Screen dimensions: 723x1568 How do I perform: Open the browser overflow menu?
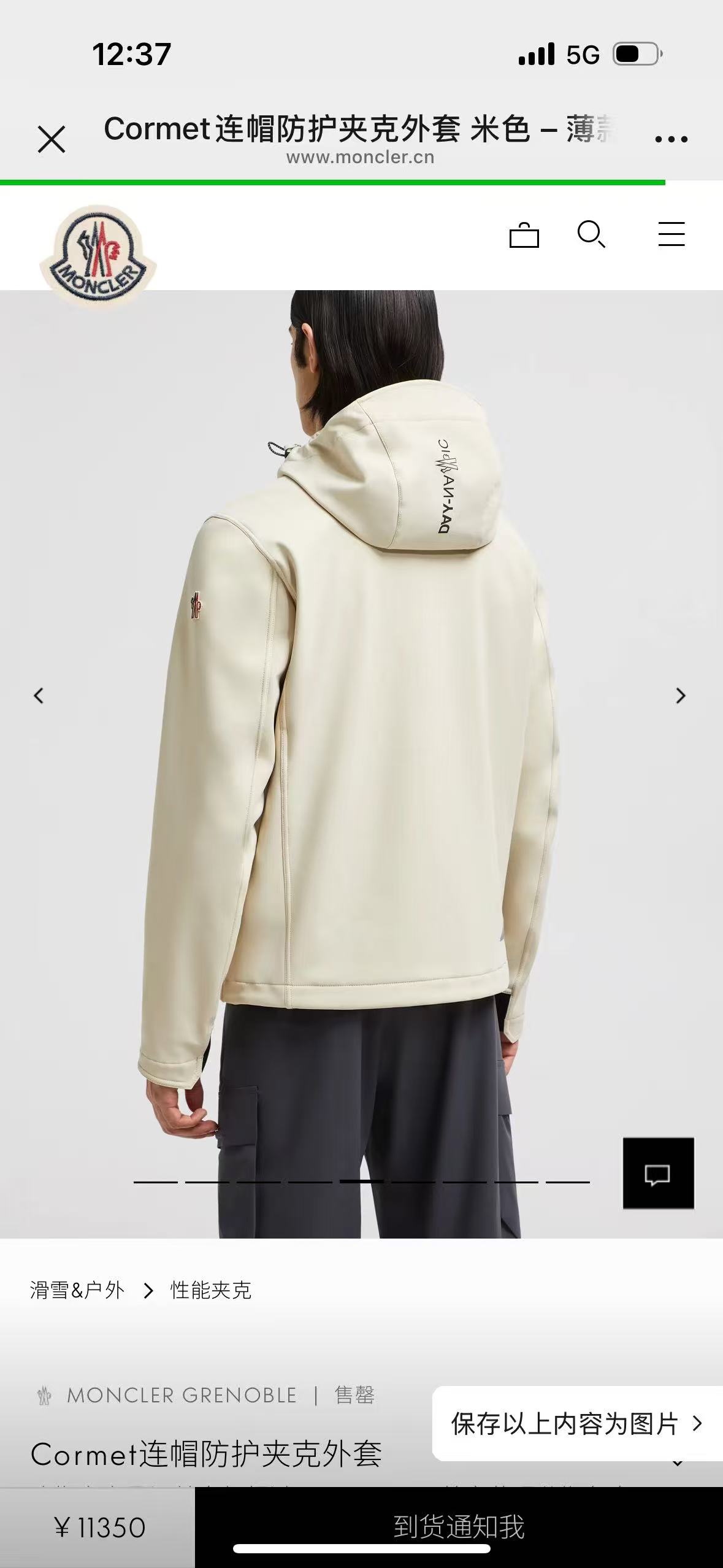point(671,139)
